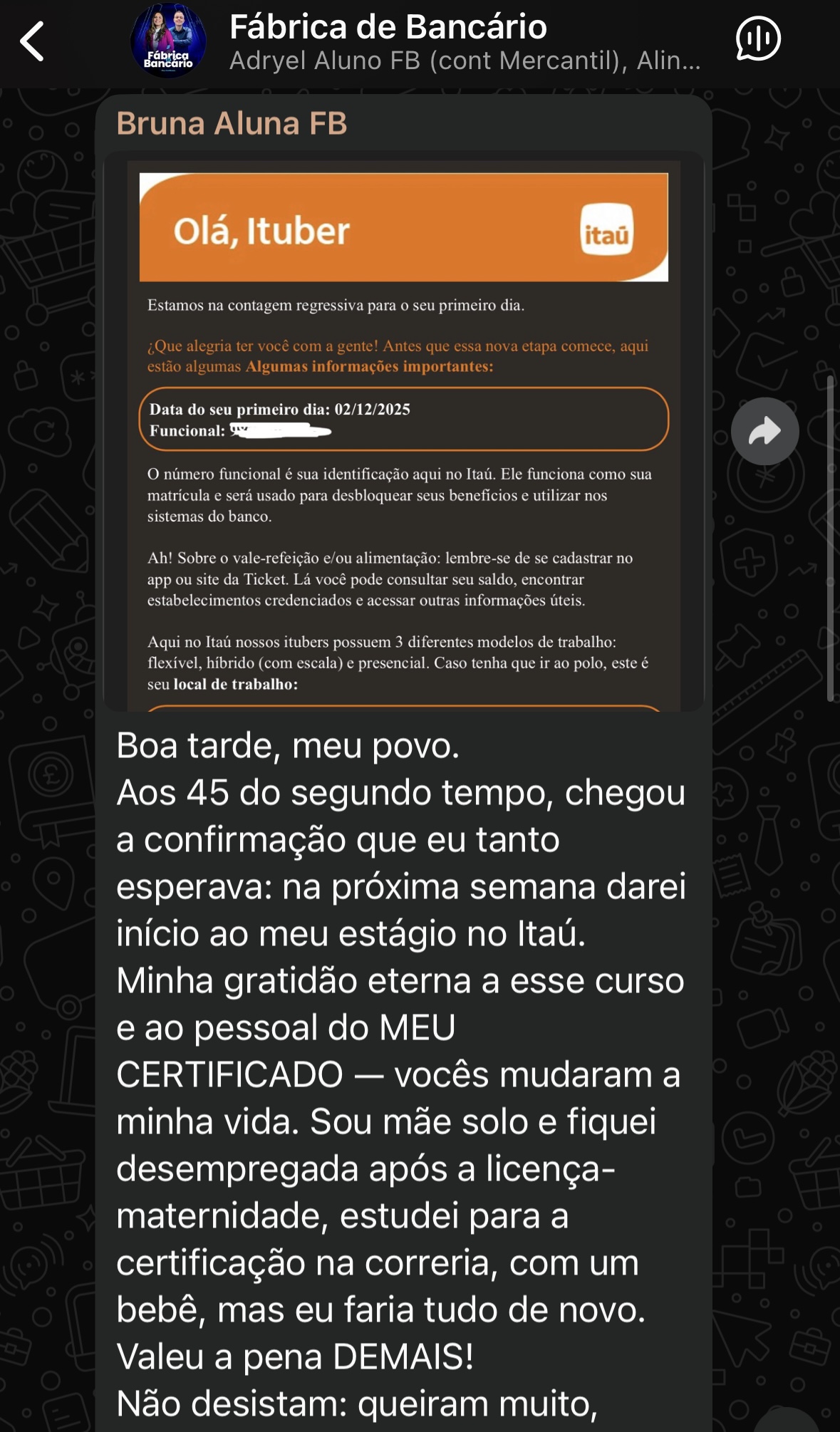Forward the Itaú message with the arrow icon
This screenshot has width=840, height=1432.
[x=765, y=430]
